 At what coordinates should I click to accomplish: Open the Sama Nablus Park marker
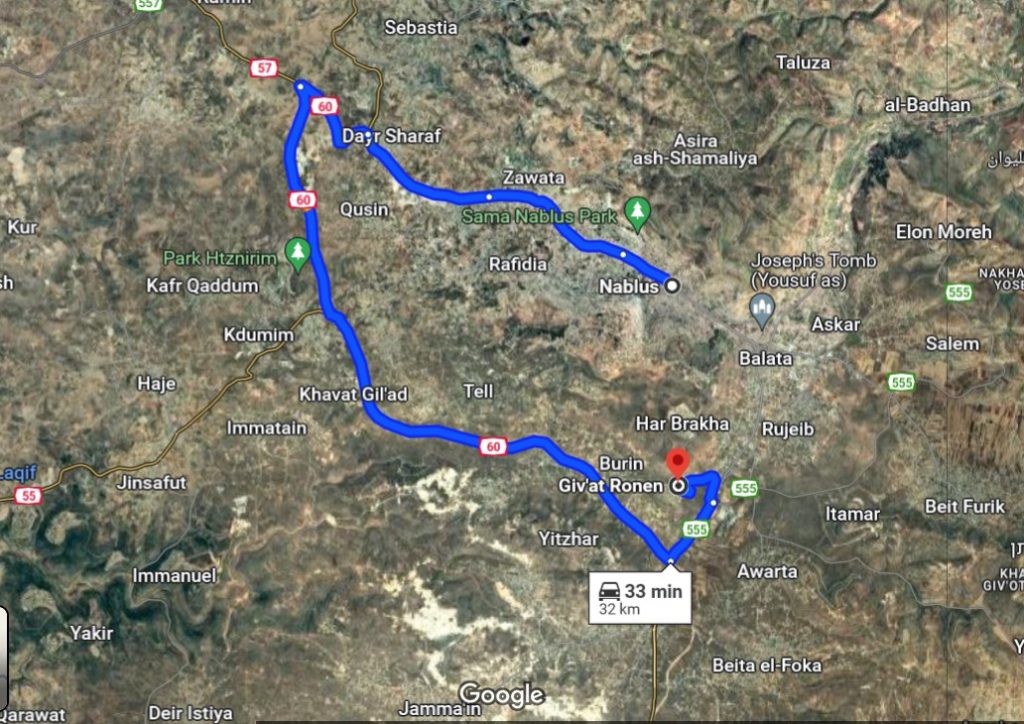pyautogui.click(x=637, y=211)
